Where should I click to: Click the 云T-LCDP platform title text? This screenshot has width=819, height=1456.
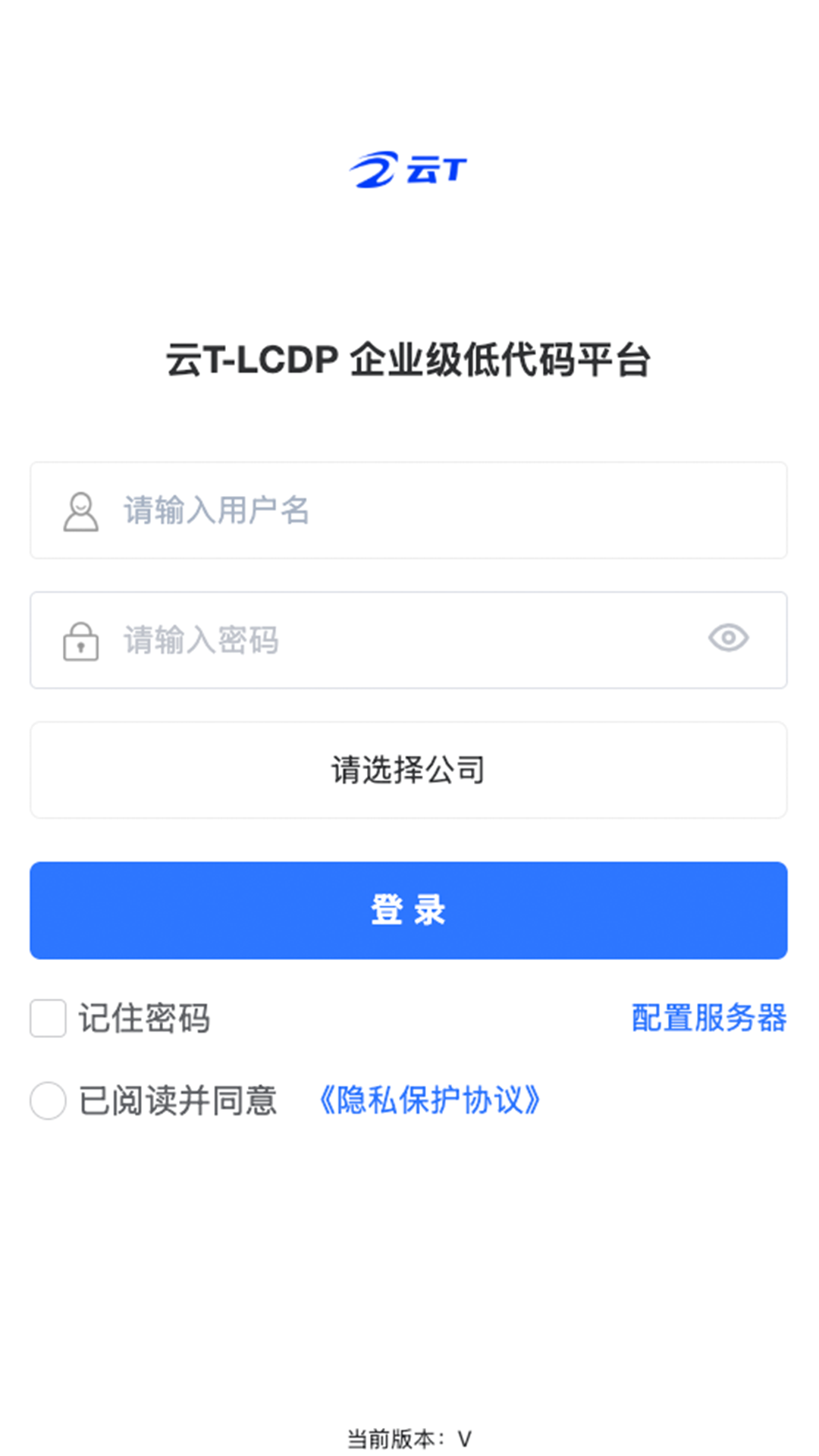point(409,359)
